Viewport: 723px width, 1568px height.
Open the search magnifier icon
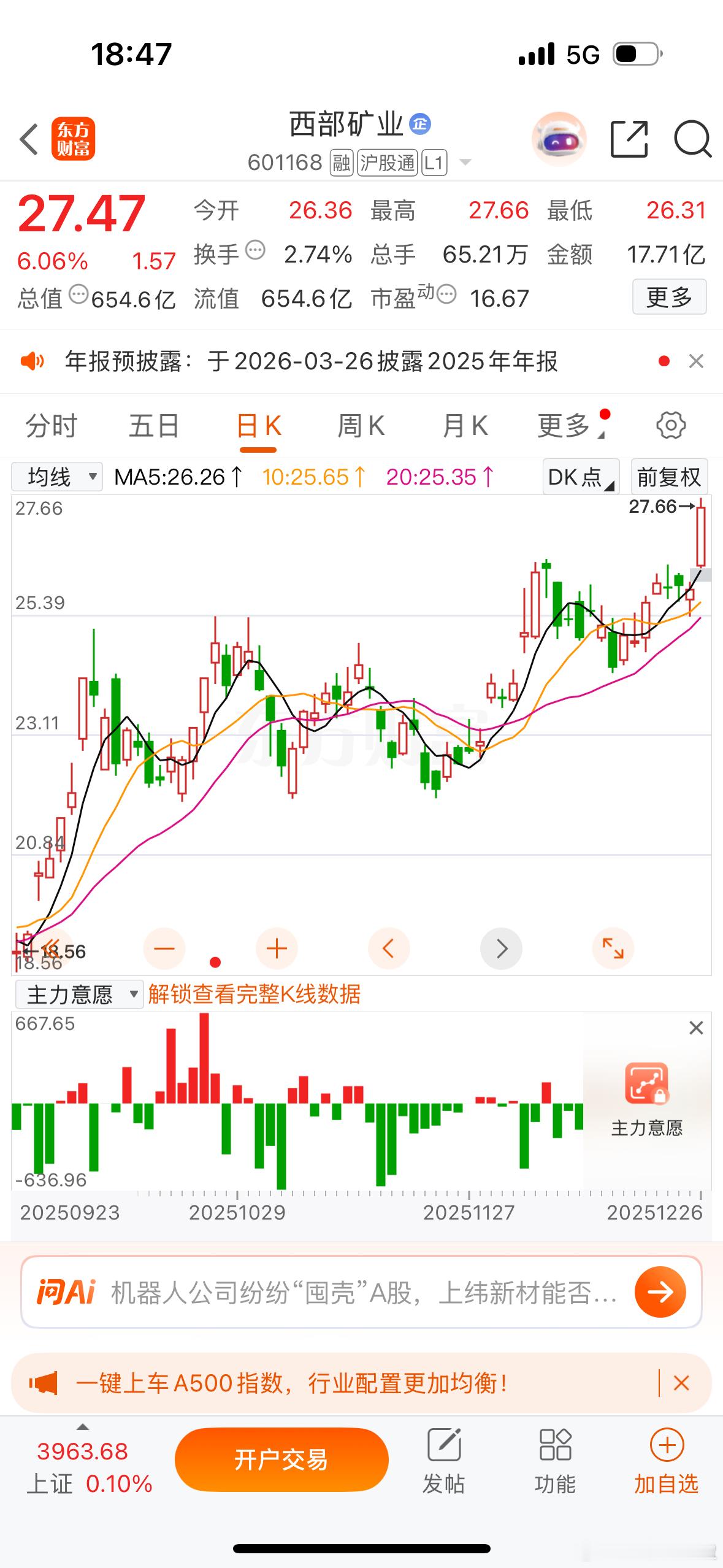click(692, 139)
